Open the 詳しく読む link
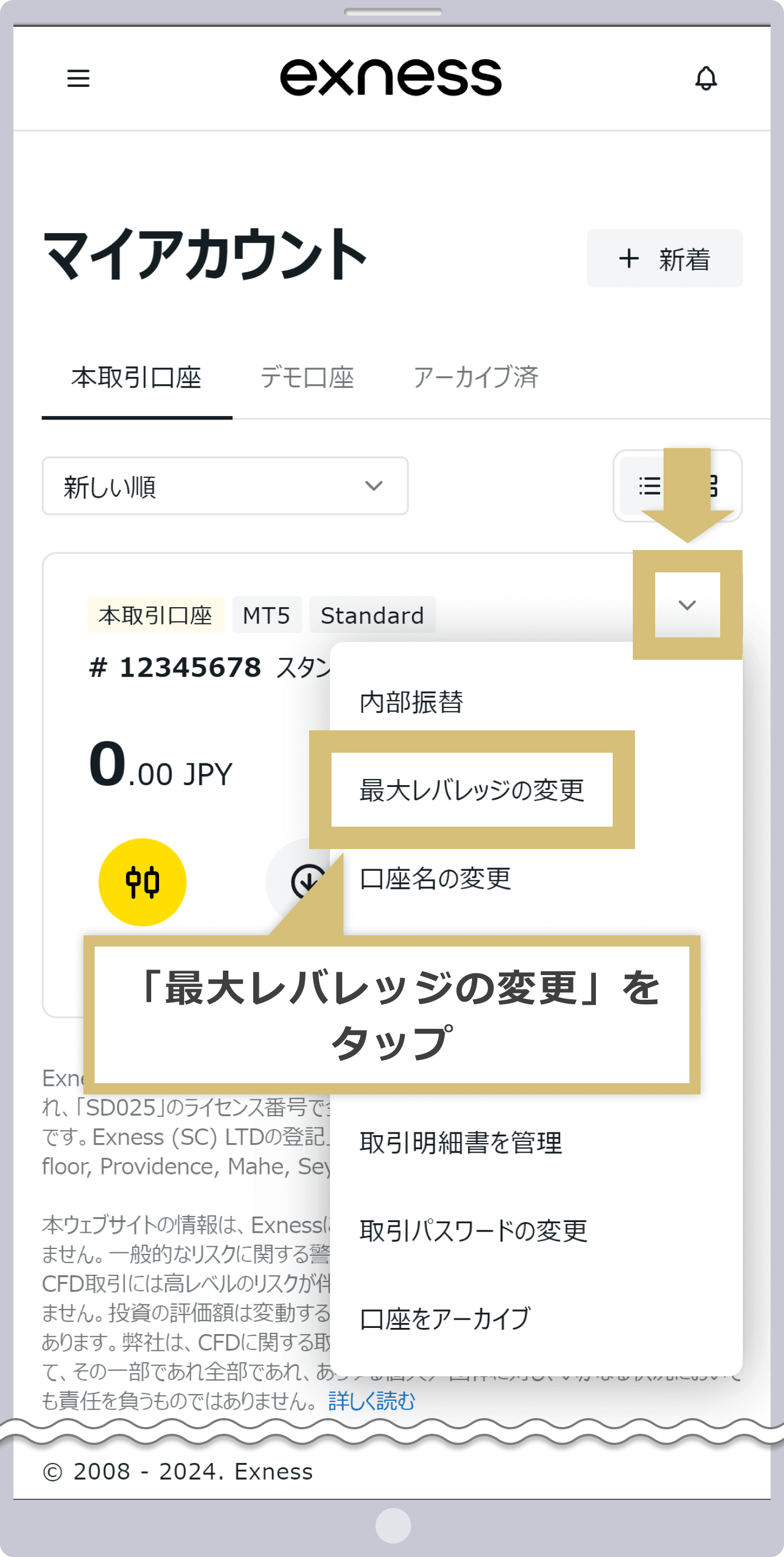Viewport: 784px width, 1557px height. point(371,1400)
